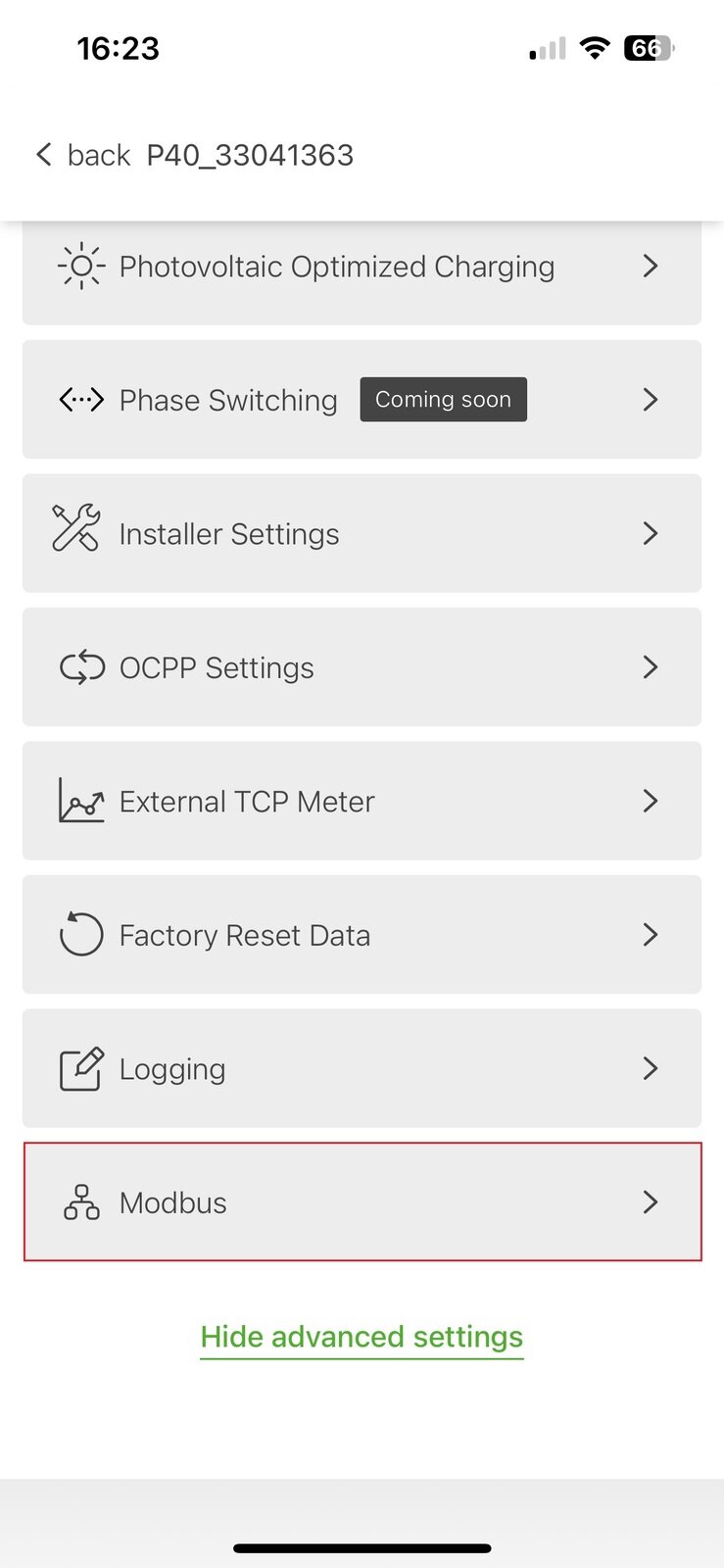Expand the OCPP Settings chevron
This screenshot has height=1568, width=724.
point(651,667)
